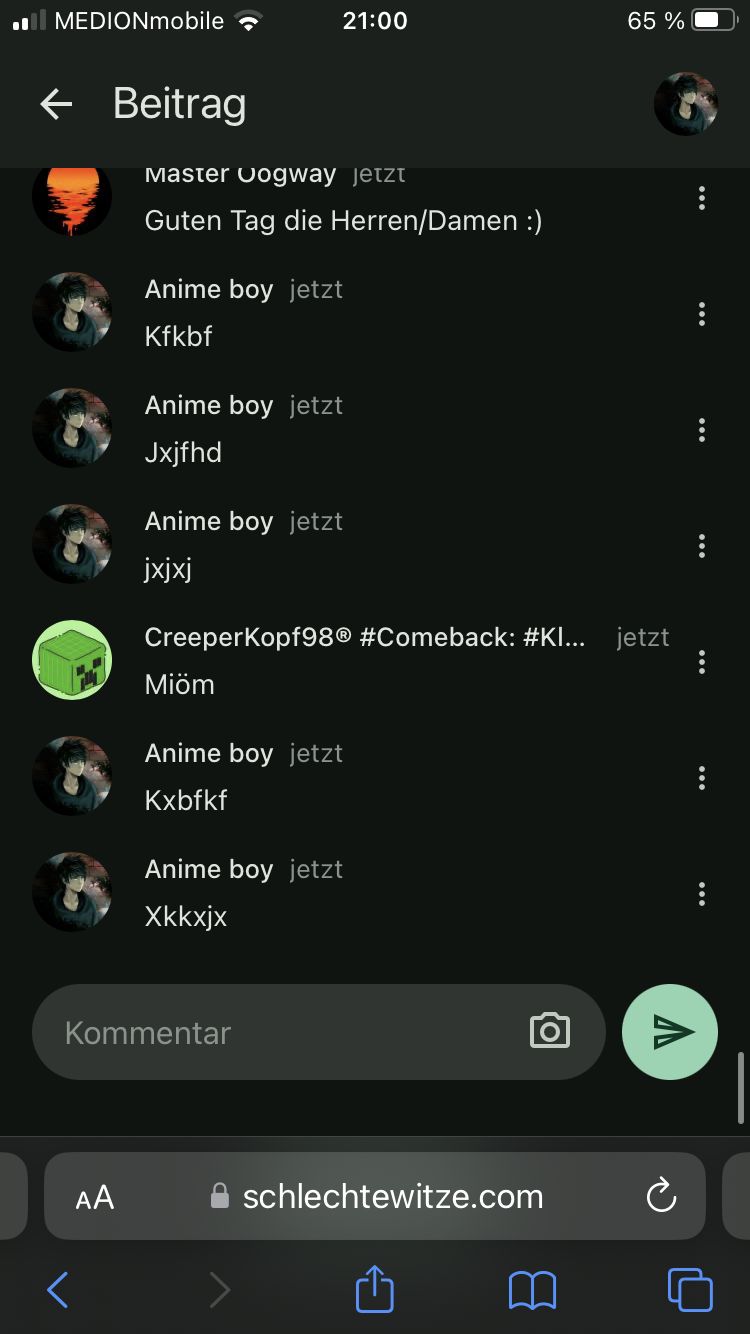Open Safari bookmarks
750x1334 pixels.
532,1290
